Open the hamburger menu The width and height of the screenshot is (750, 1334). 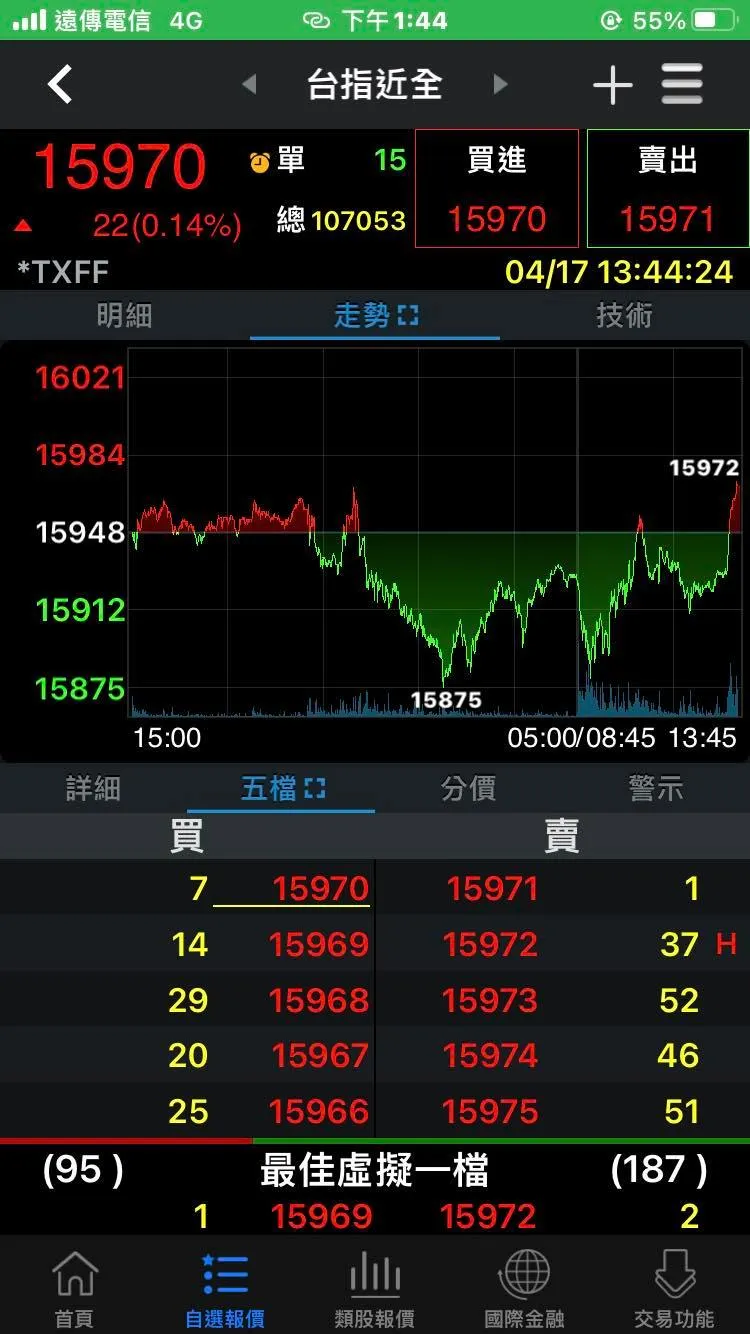pos(682,85)
